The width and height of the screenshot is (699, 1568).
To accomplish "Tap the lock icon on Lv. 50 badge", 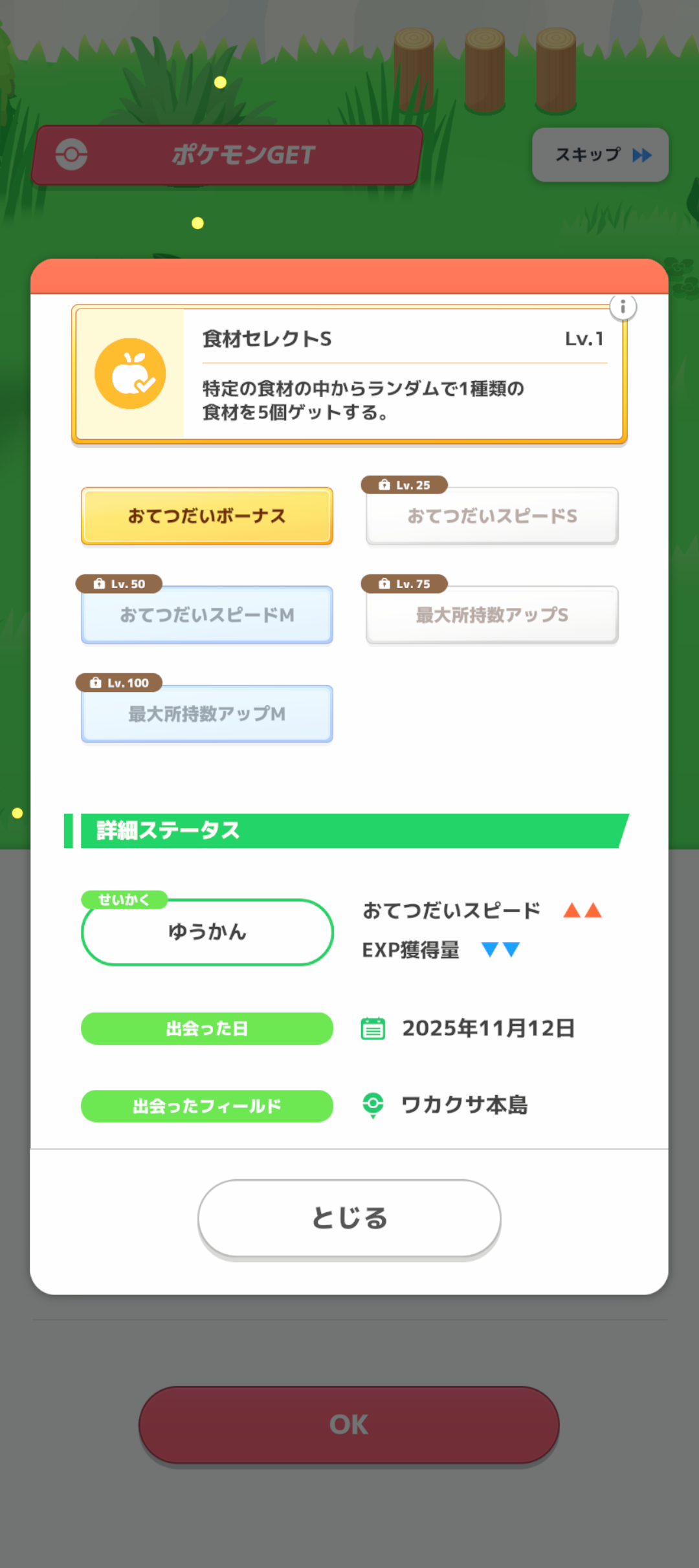I will pos(100,583).
